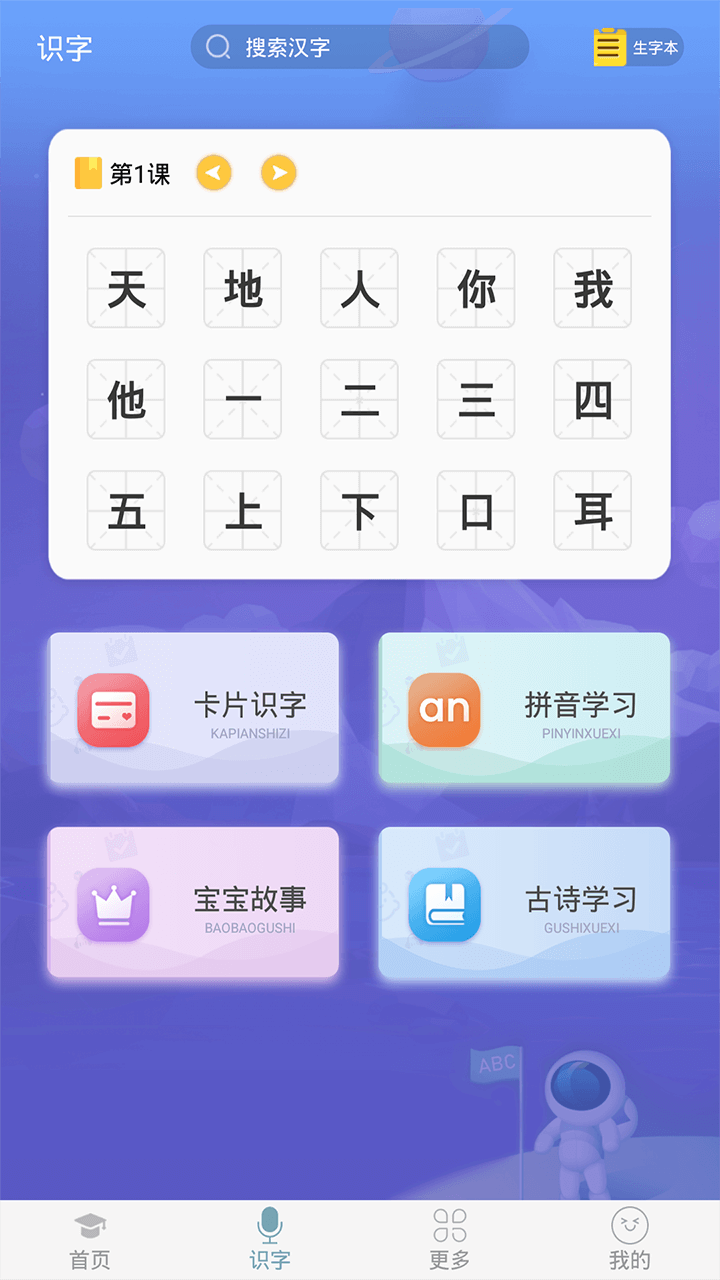This screenshot has width=720, height=1280.
Task: Open 古诗学习 via the blue book icon
Action: click(x=444, y=902)
